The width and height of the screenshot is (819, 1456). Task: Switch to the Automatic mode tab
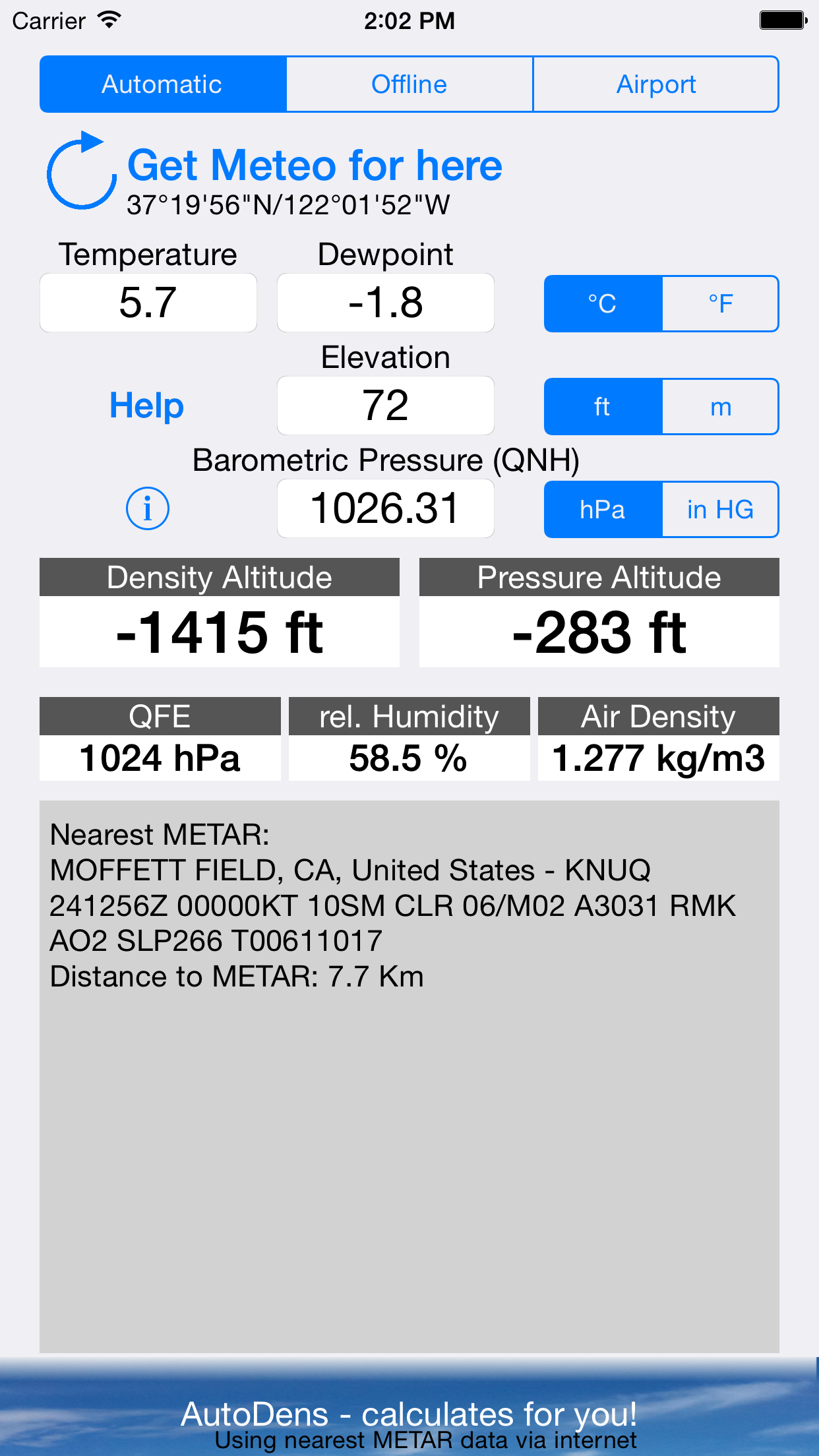pyautogui.click(x=163, y=84)
